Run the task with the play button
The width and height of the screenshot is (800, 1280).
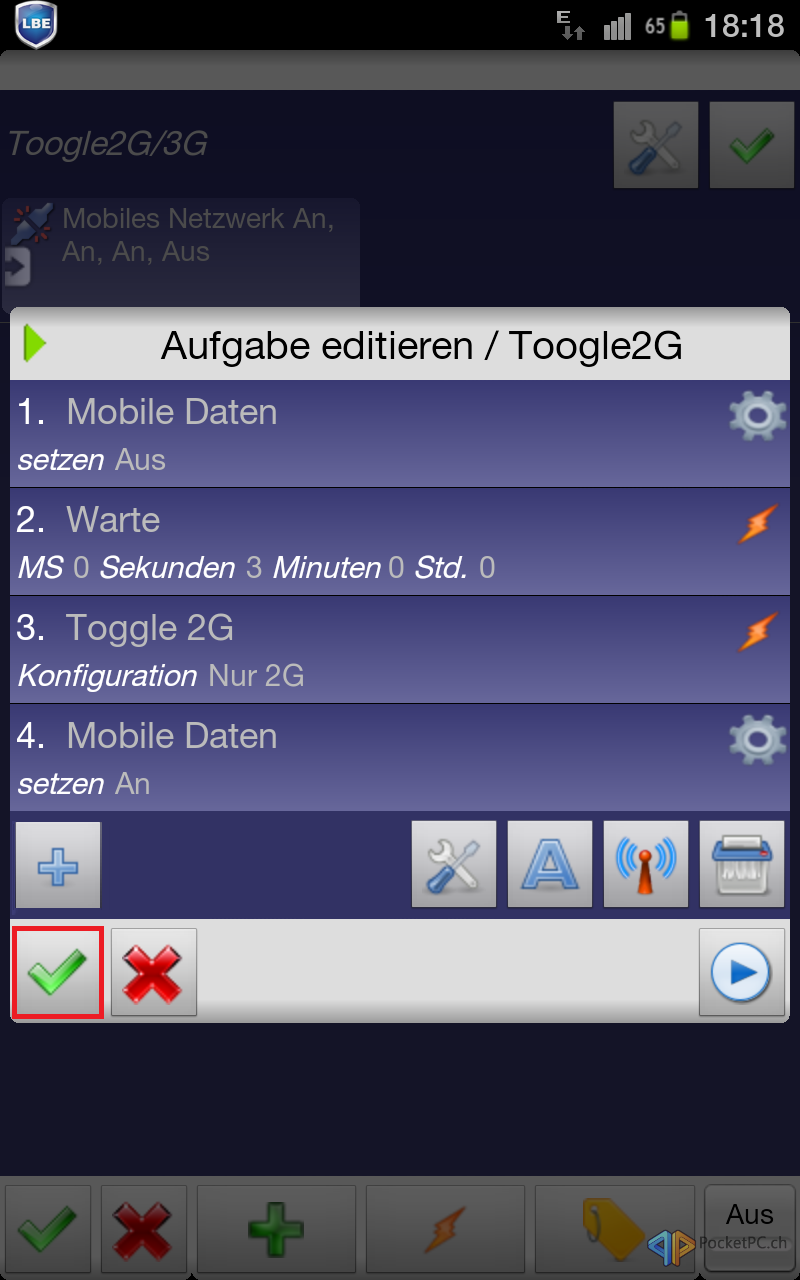[x=741, y=972]
